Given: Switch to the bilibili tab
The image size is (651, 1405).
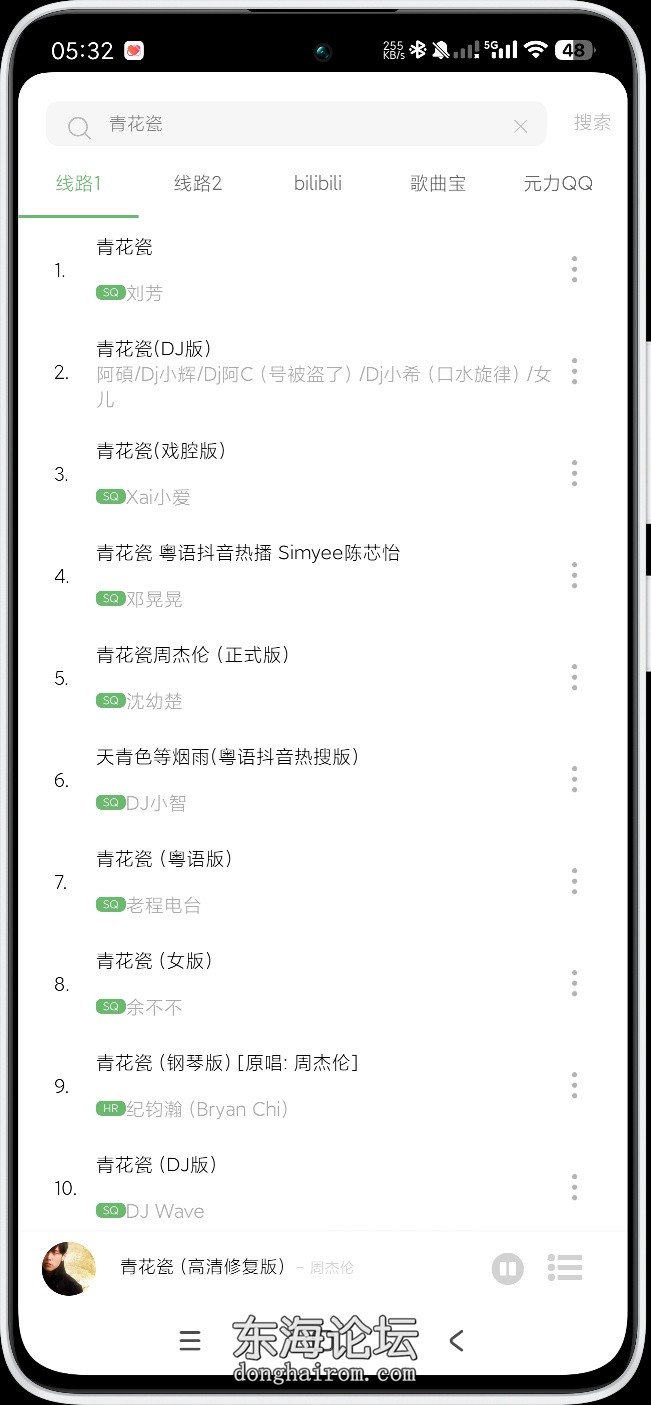Looking at the screenshot, I should pos(318,184).
